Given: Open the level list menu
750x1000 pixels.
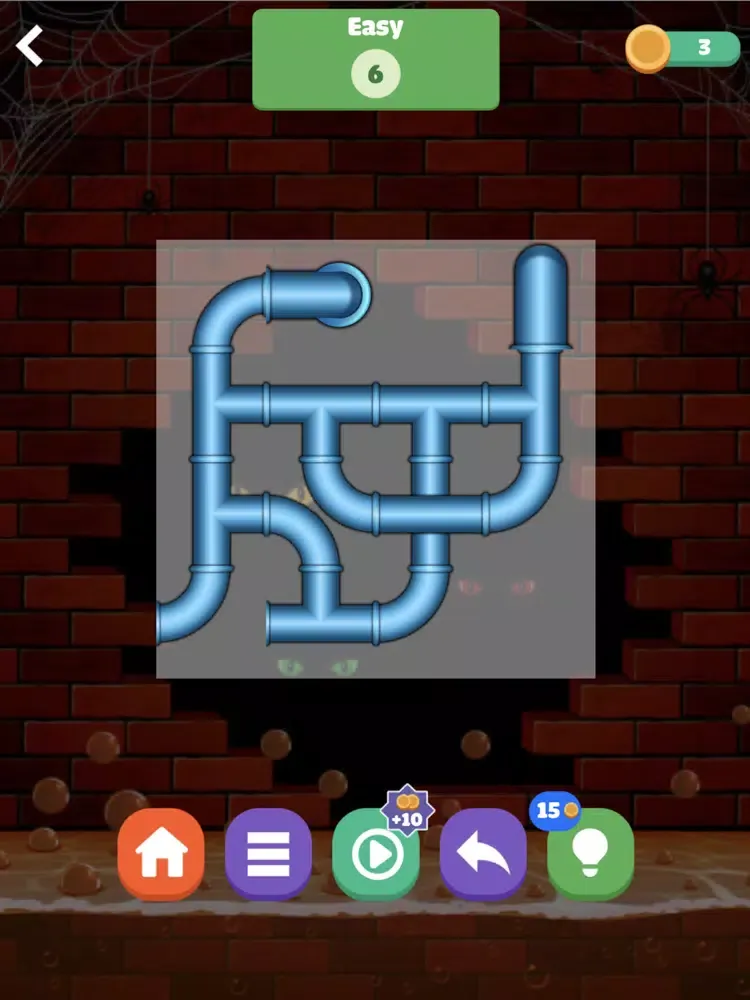Looking at the screenshot, I should point(268,854).
